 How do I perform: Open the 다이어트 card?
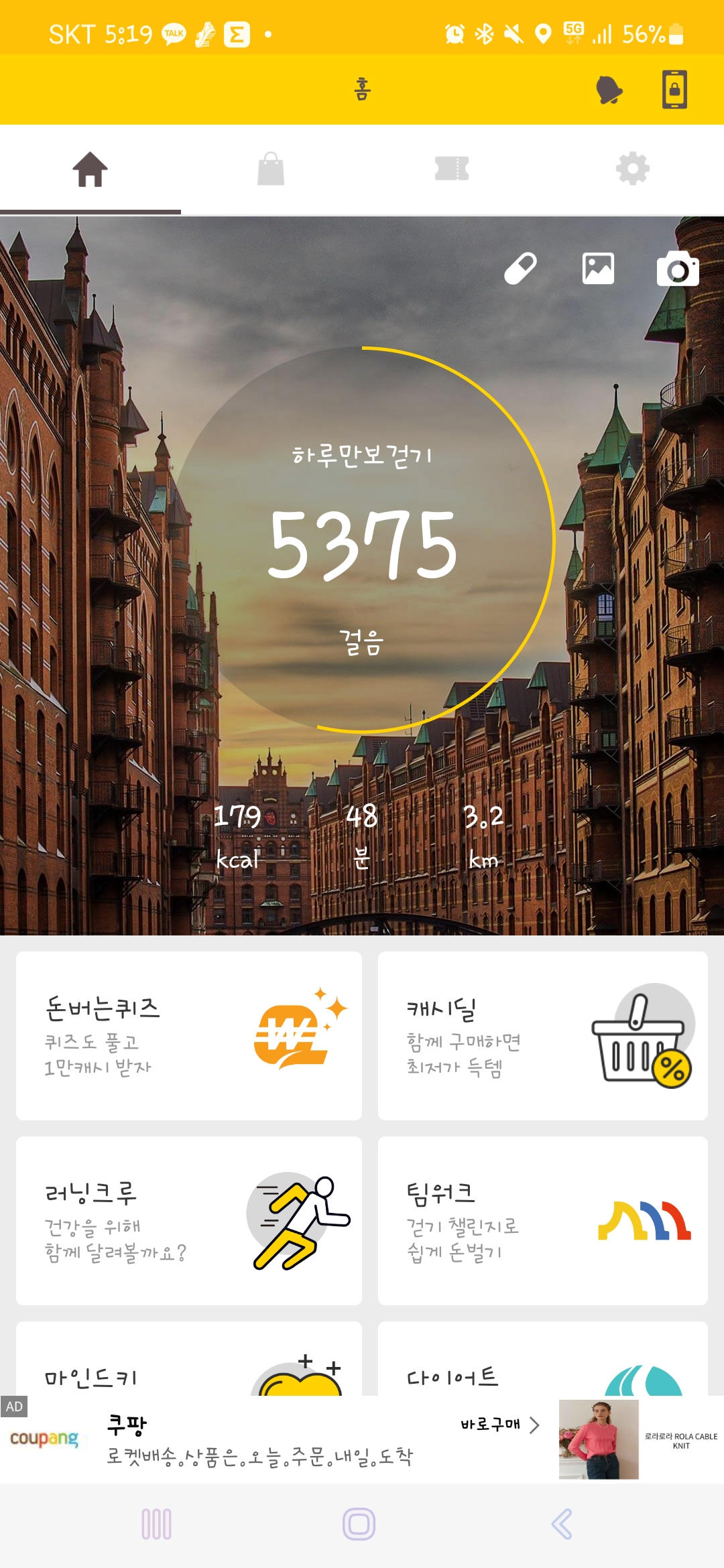click(x=543, y=1359)
